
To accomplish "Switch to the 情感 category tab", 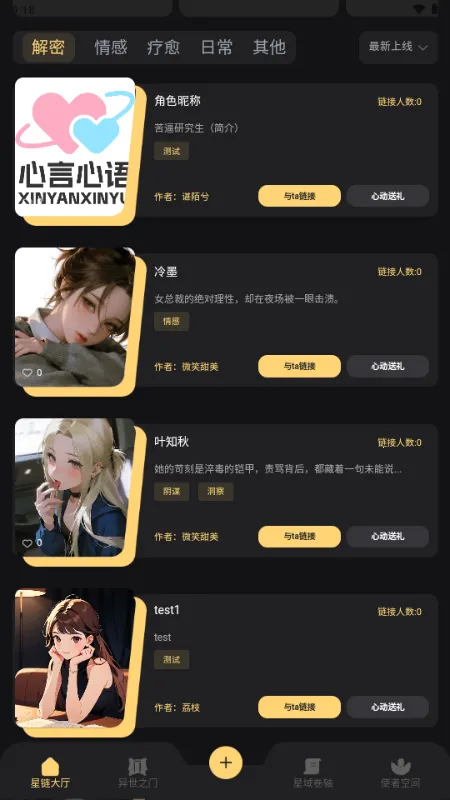I will pyautogui.click(x=111, y=47).
